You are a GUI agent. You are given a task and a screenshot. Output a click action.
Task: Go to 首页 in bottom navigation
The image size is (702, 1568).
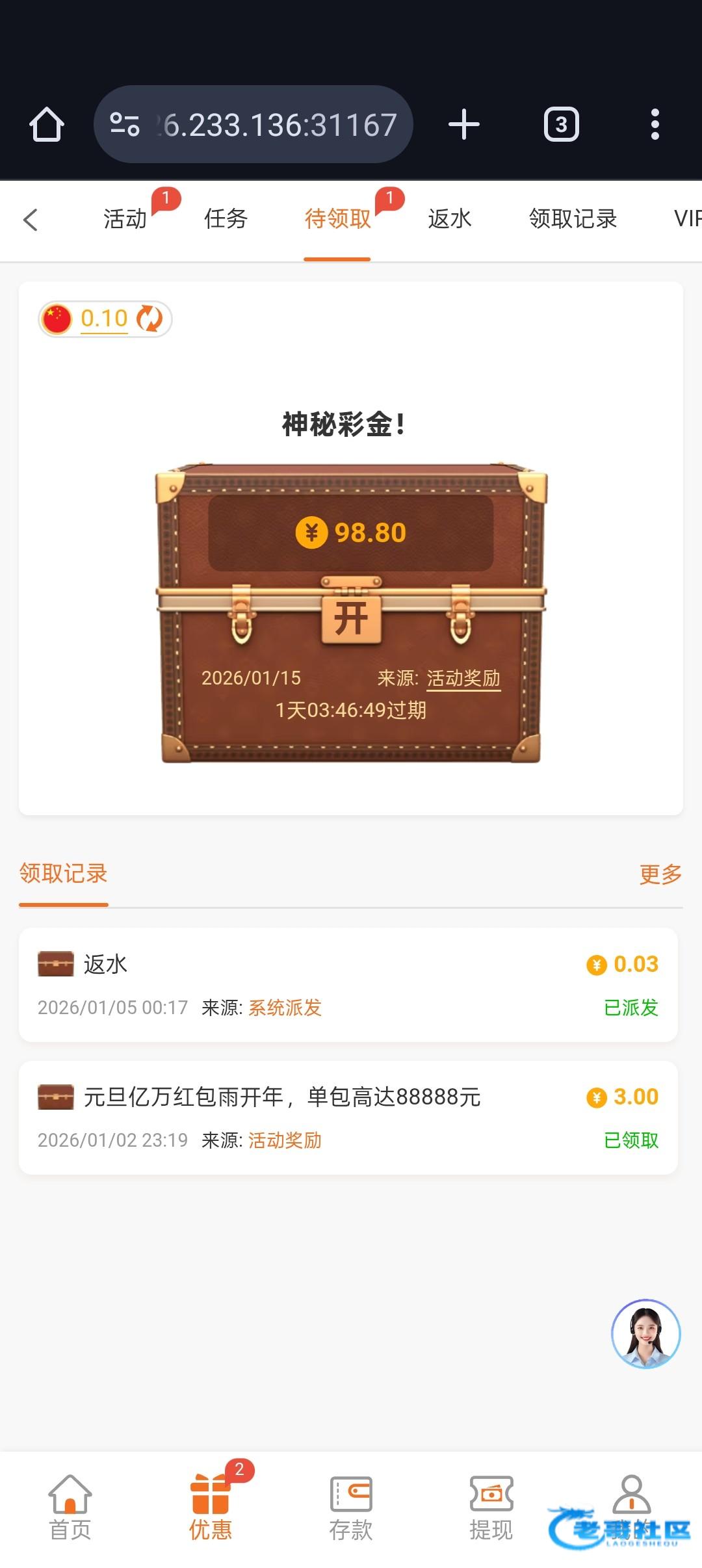(x=70, y=1508)
